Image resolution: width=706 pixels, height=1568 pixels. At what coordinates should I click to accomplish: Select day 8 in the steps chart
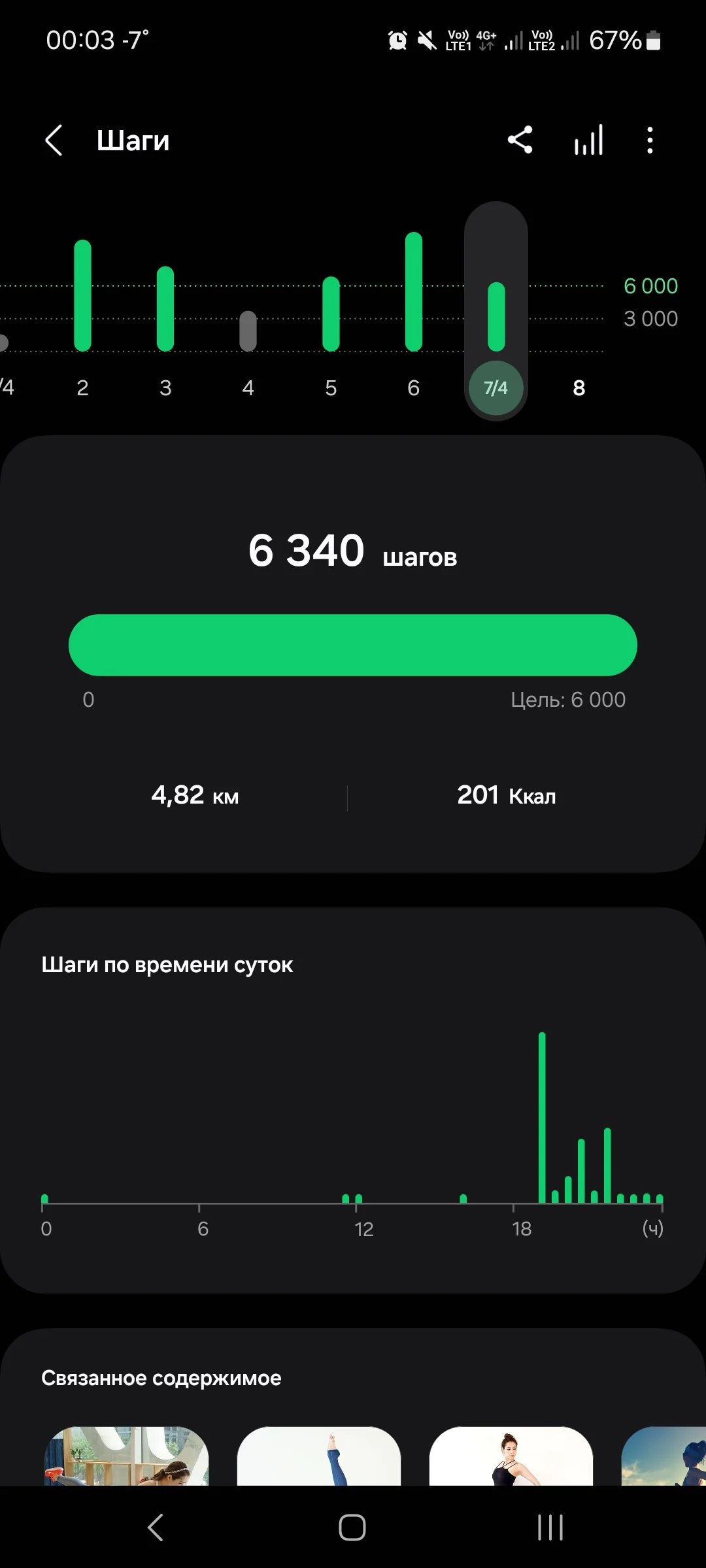579,387
